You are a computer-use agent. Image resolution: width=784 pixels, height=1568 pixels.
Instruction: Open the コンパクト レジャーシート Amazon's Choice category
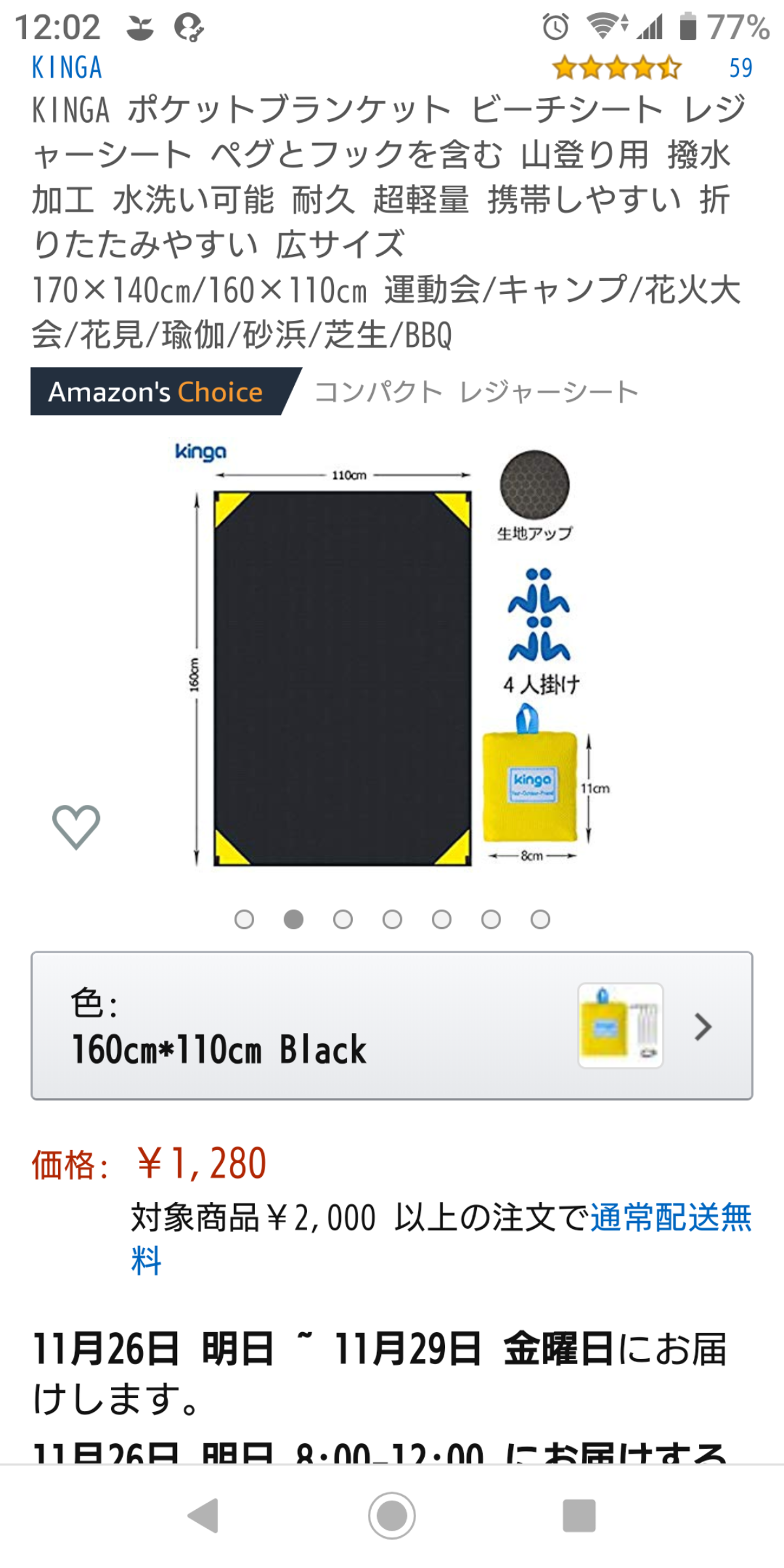click(x=476, y=392)
